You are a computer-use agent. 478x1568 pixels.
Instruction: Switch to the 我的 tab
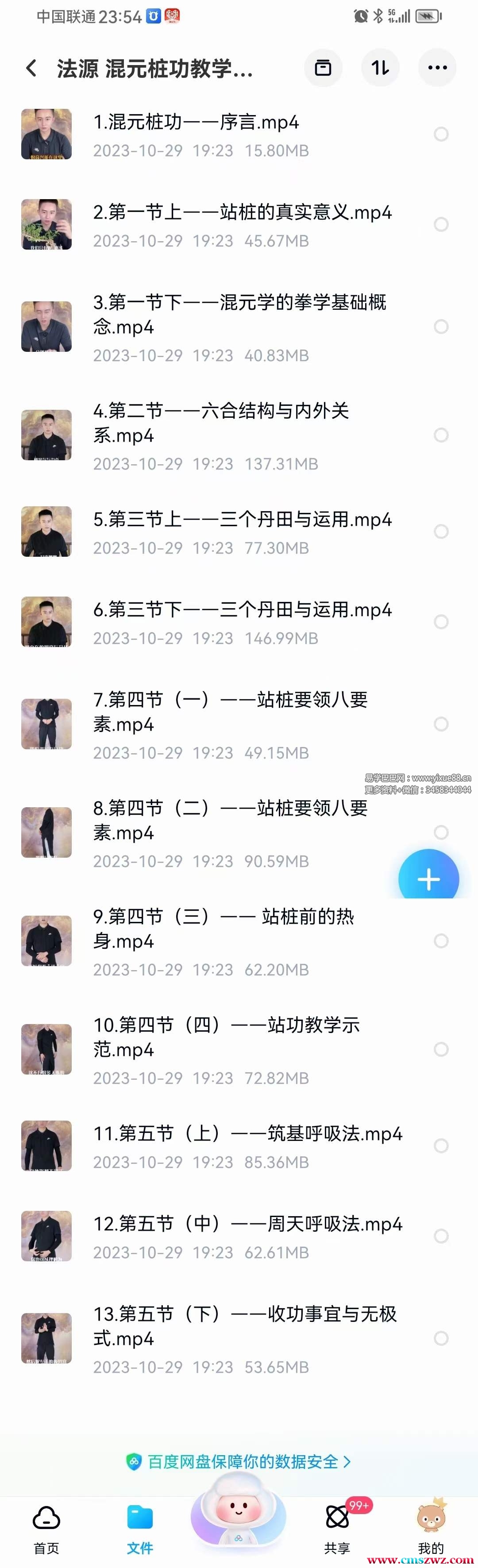point(431,1529)
